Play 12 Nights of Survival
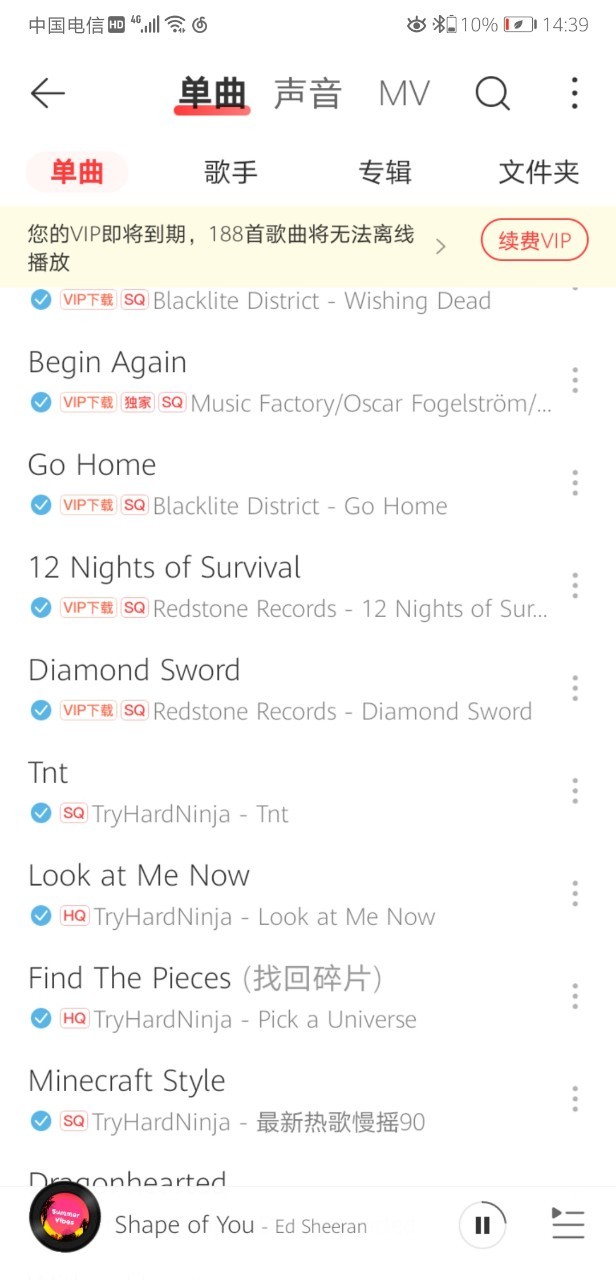This screenshot has height=1280, width=616. (290, 586)
